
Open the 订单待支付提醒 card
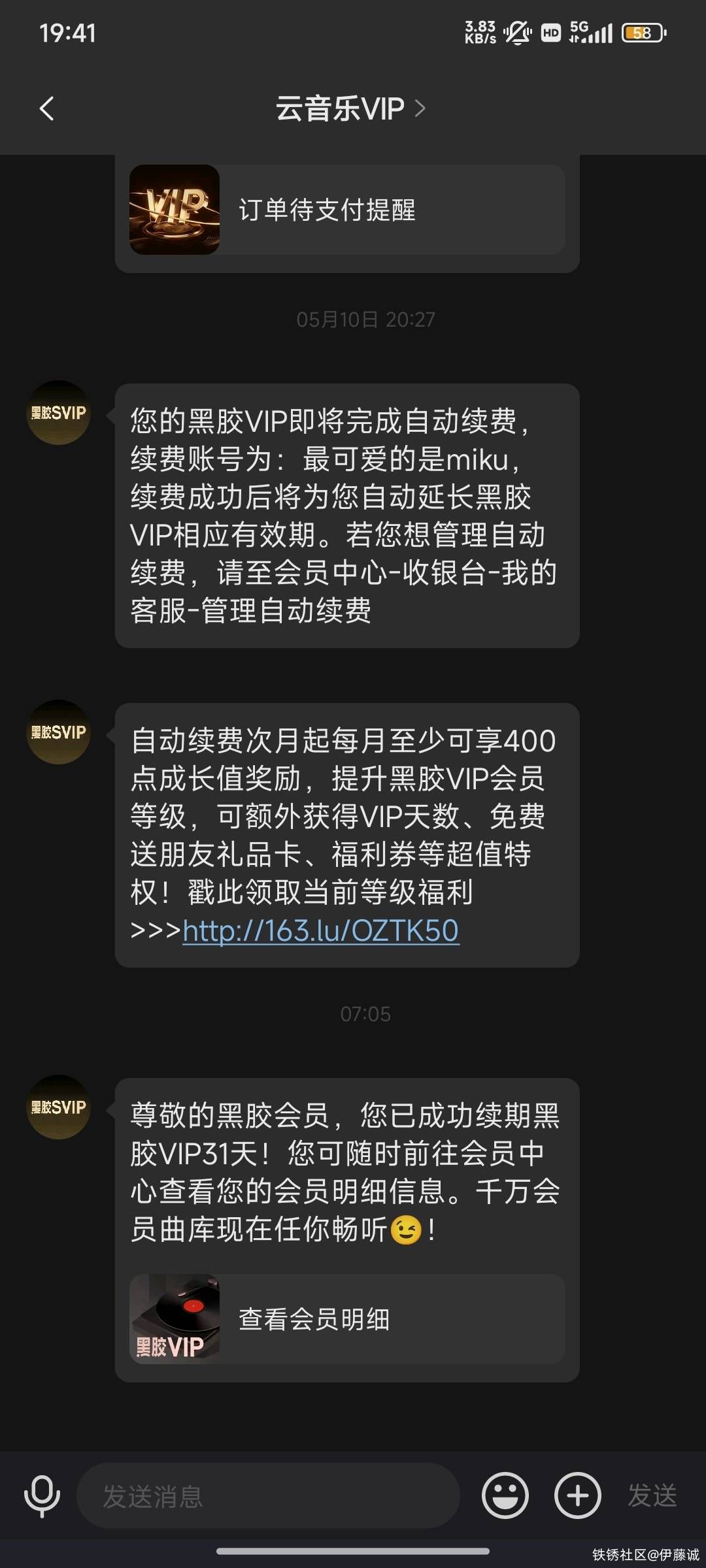point(346,210)
